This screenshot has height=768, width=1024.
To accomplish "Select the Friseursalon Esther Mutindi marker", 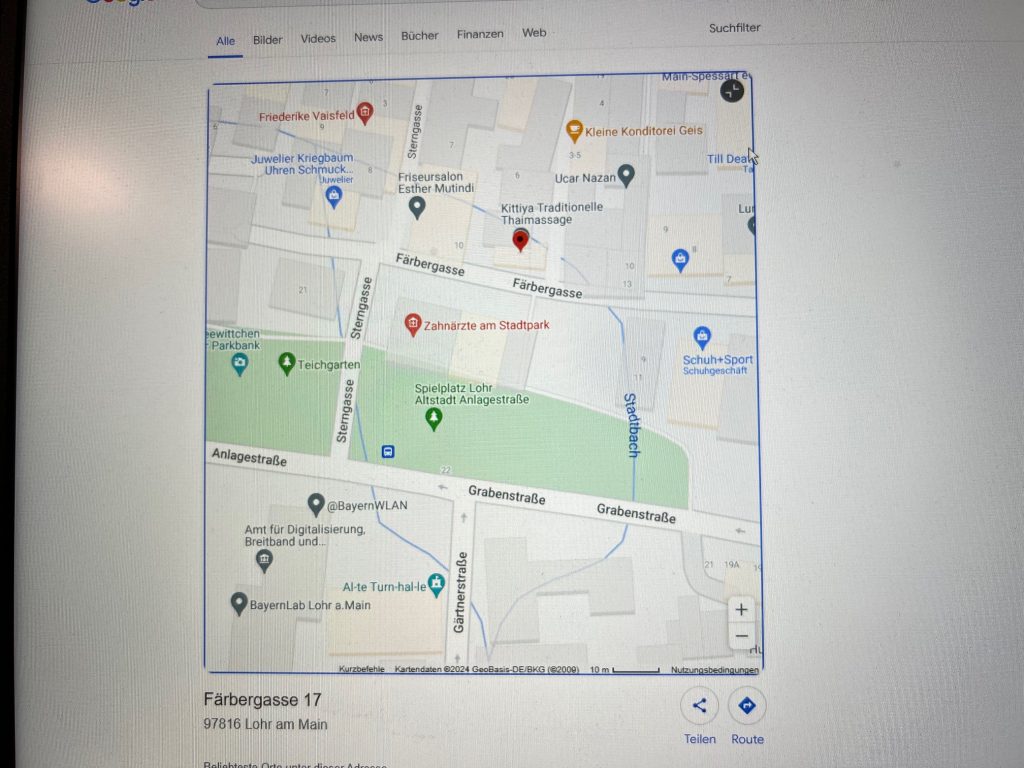I will pos(418,207).
